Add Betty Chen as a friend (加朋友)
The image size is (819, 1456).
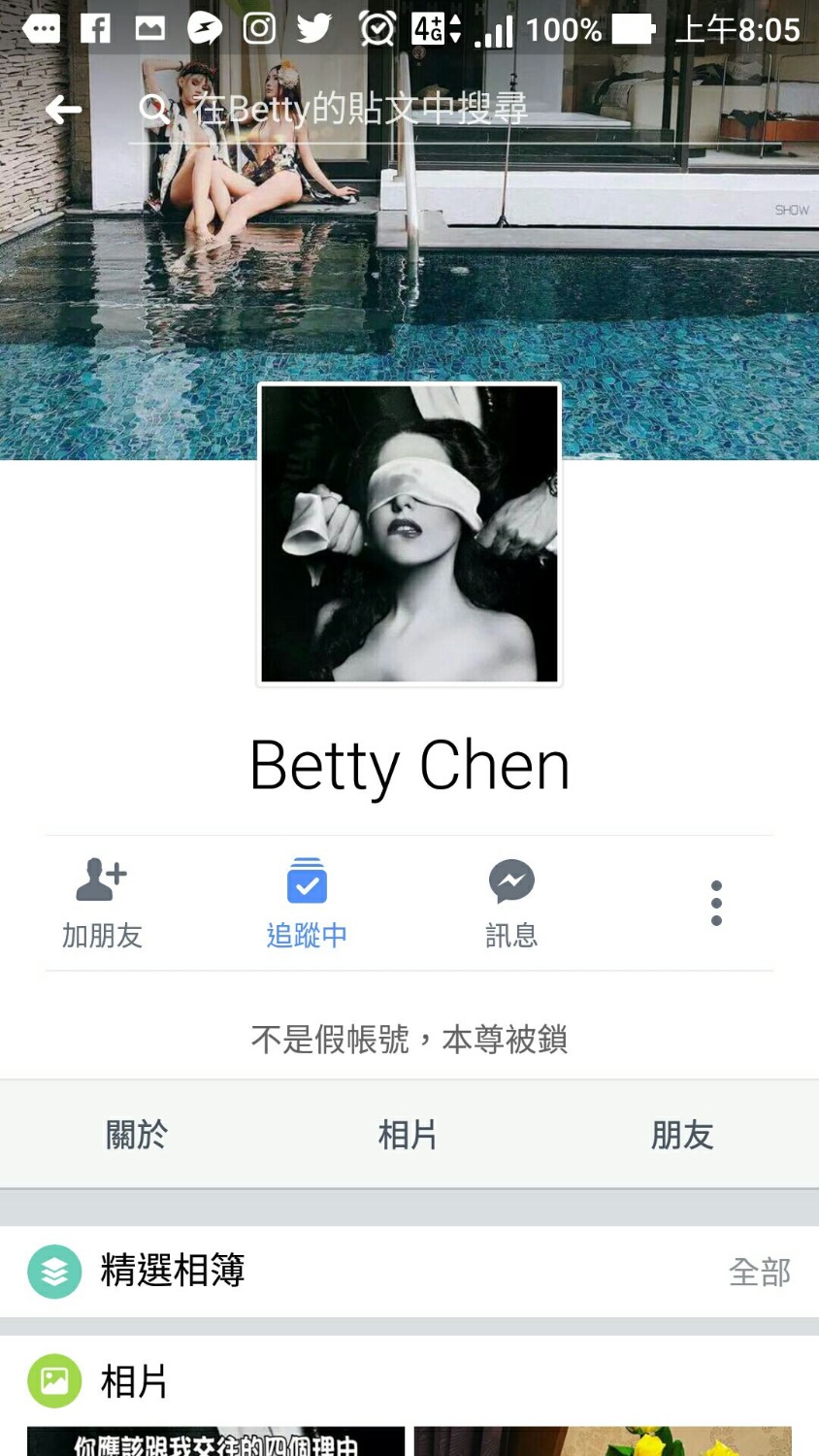point(102,903)
